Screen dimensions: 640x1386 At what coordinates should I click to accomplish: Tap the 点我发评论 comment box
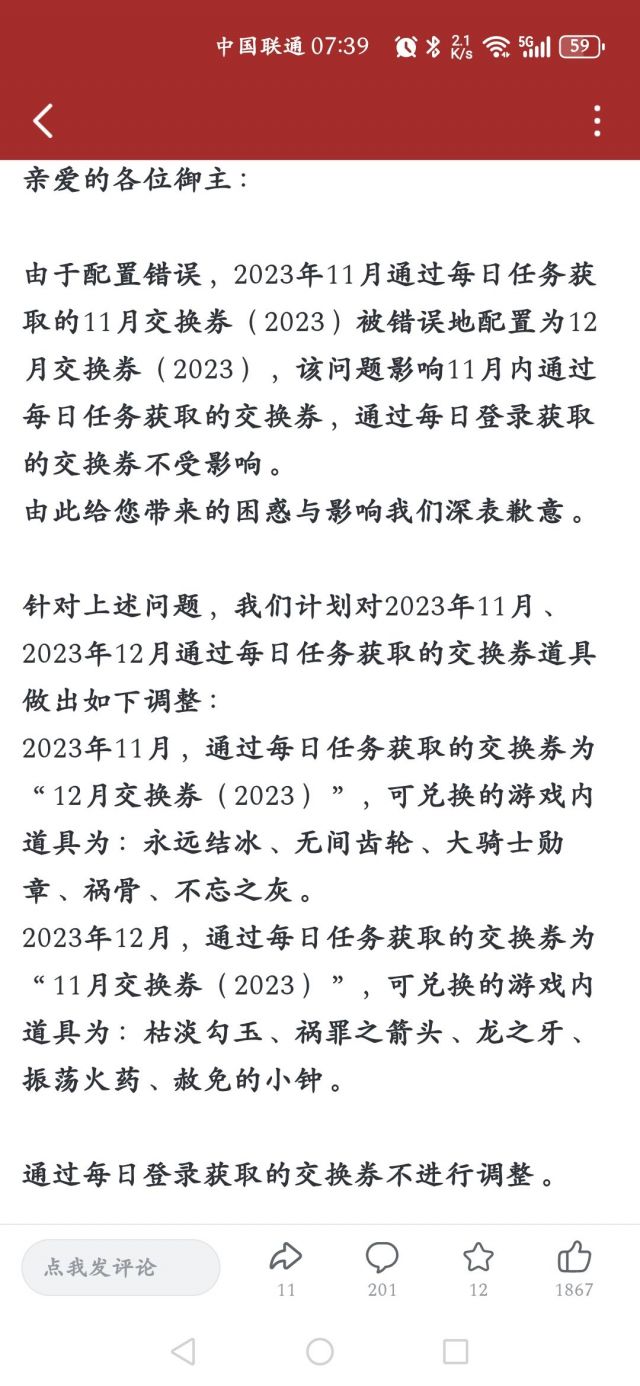pyautogui.click(x=121, y=1267)
